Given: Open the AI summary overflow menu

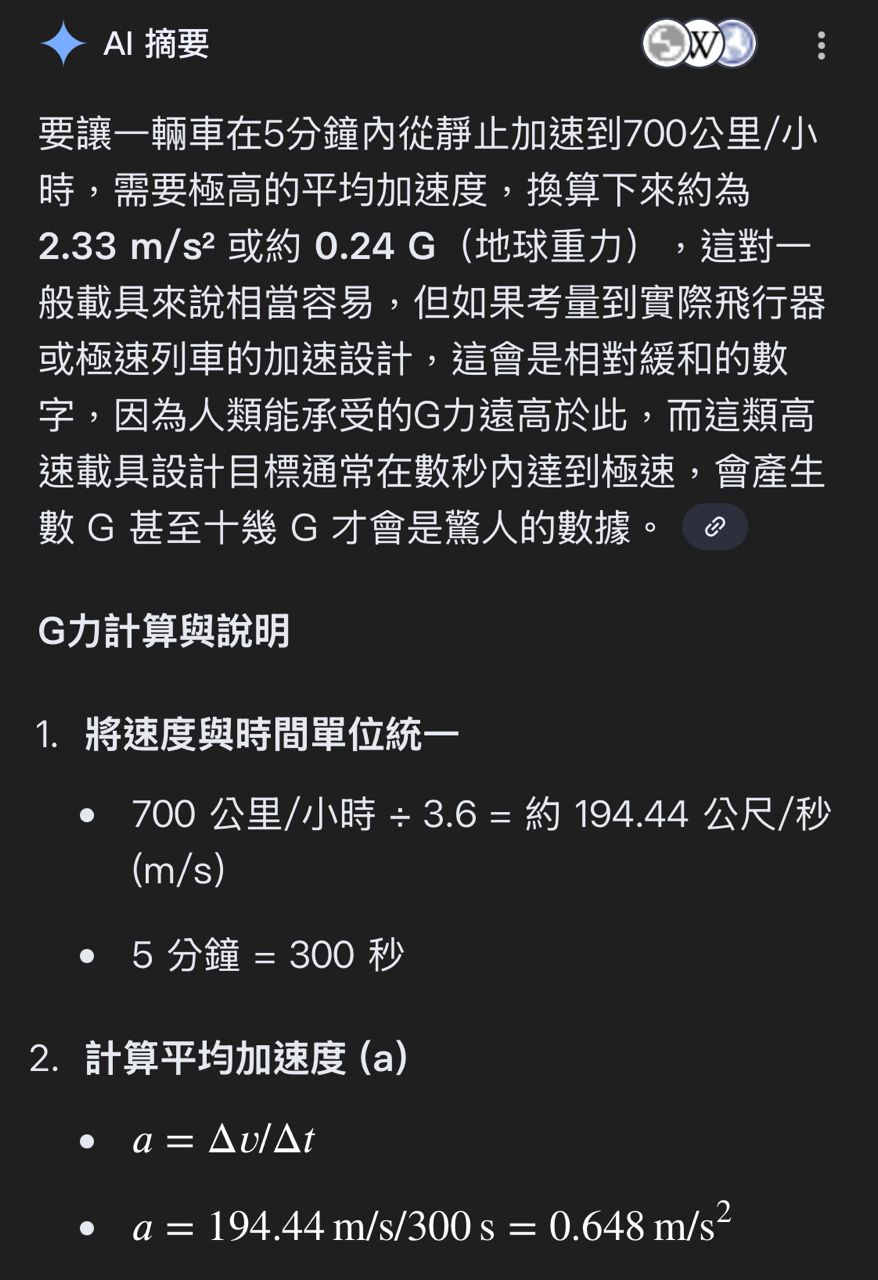Looking at the screenshot, I should pyautogui.click(x=821, y=45).
